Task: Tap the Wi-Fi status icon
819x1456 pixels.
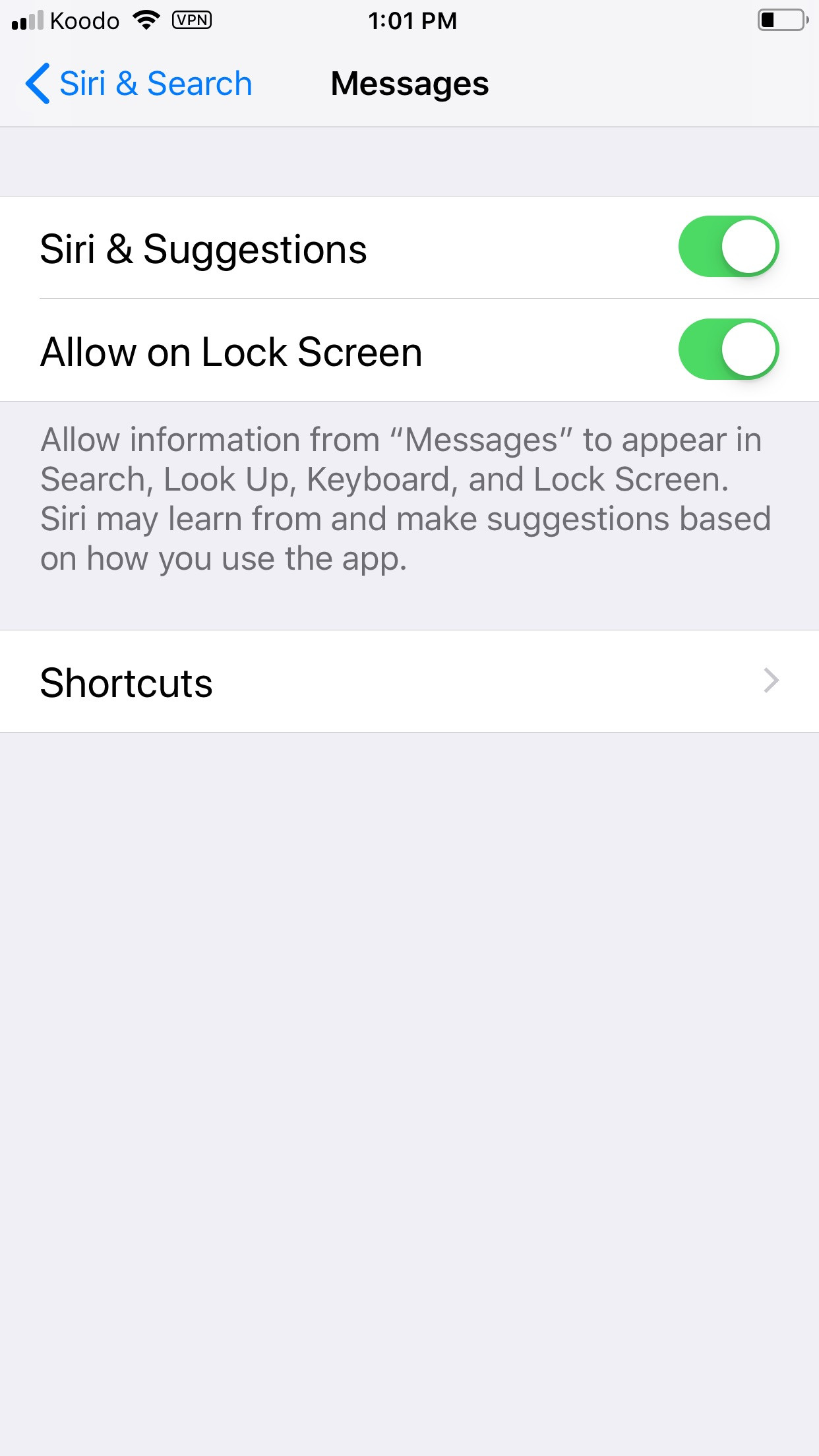Action: pos(146,20)
